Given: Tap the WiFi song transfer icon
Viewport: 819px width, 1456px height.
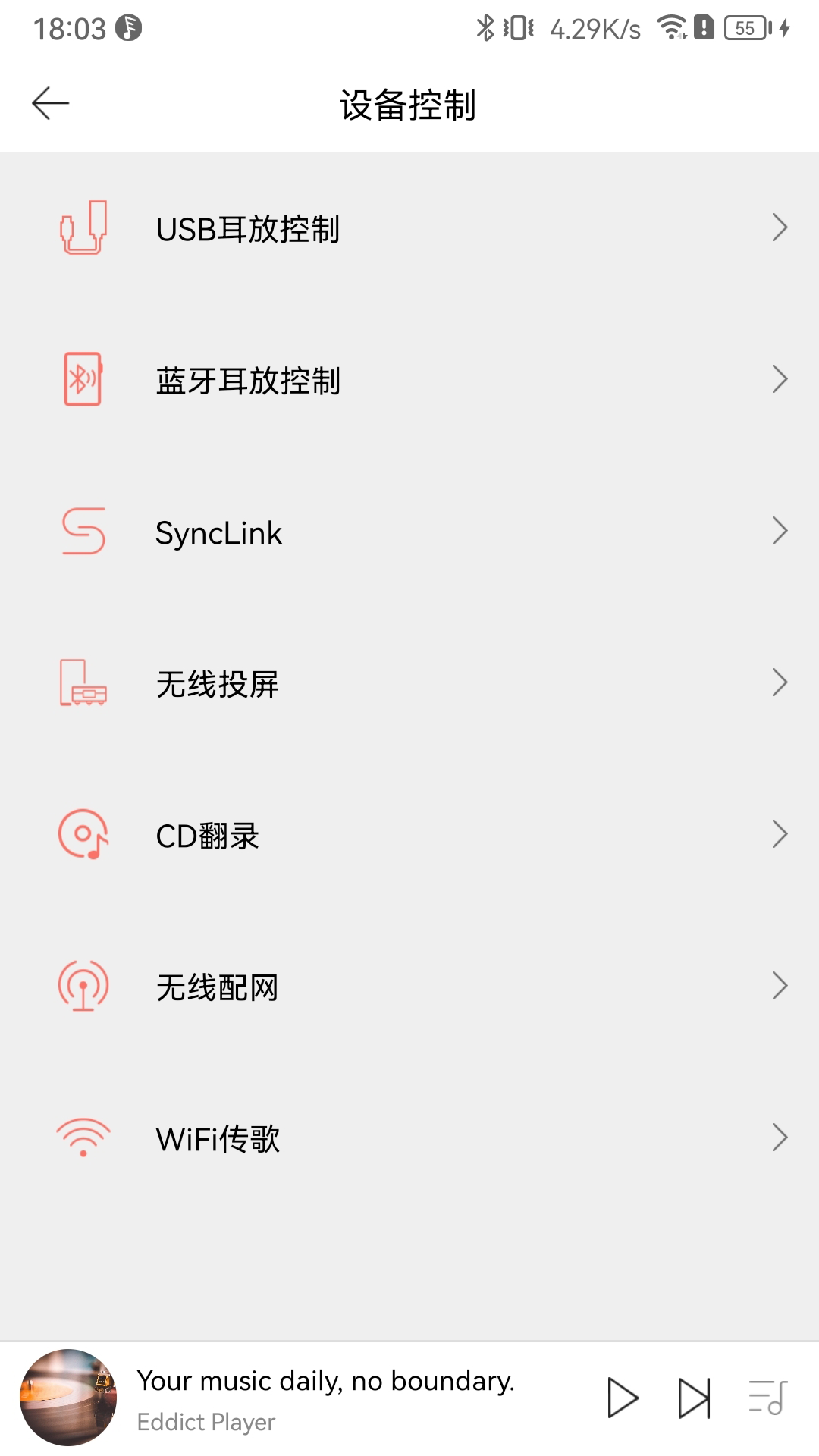Looking at the screenshot, I should (x=82, y=1137).
